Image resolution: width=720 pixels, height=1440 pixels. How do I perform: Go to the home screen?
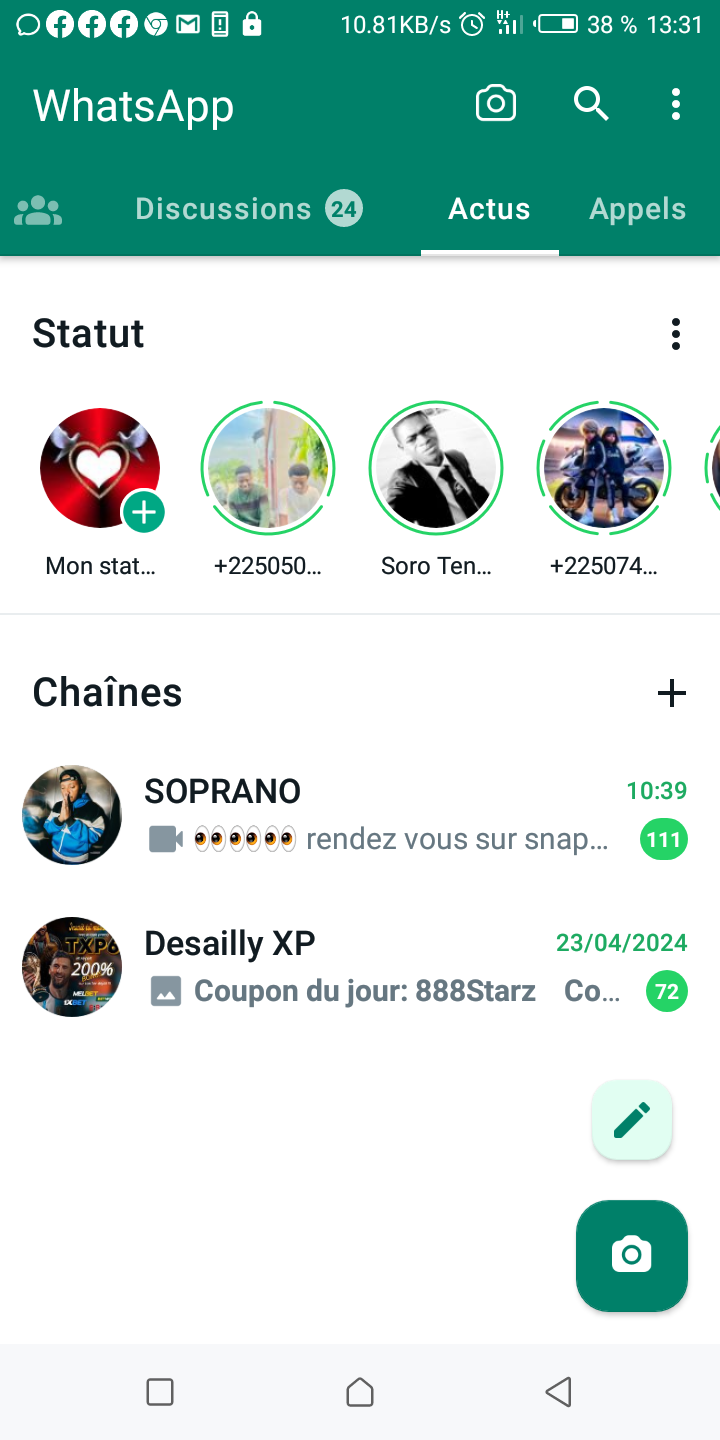(360, 1392)
